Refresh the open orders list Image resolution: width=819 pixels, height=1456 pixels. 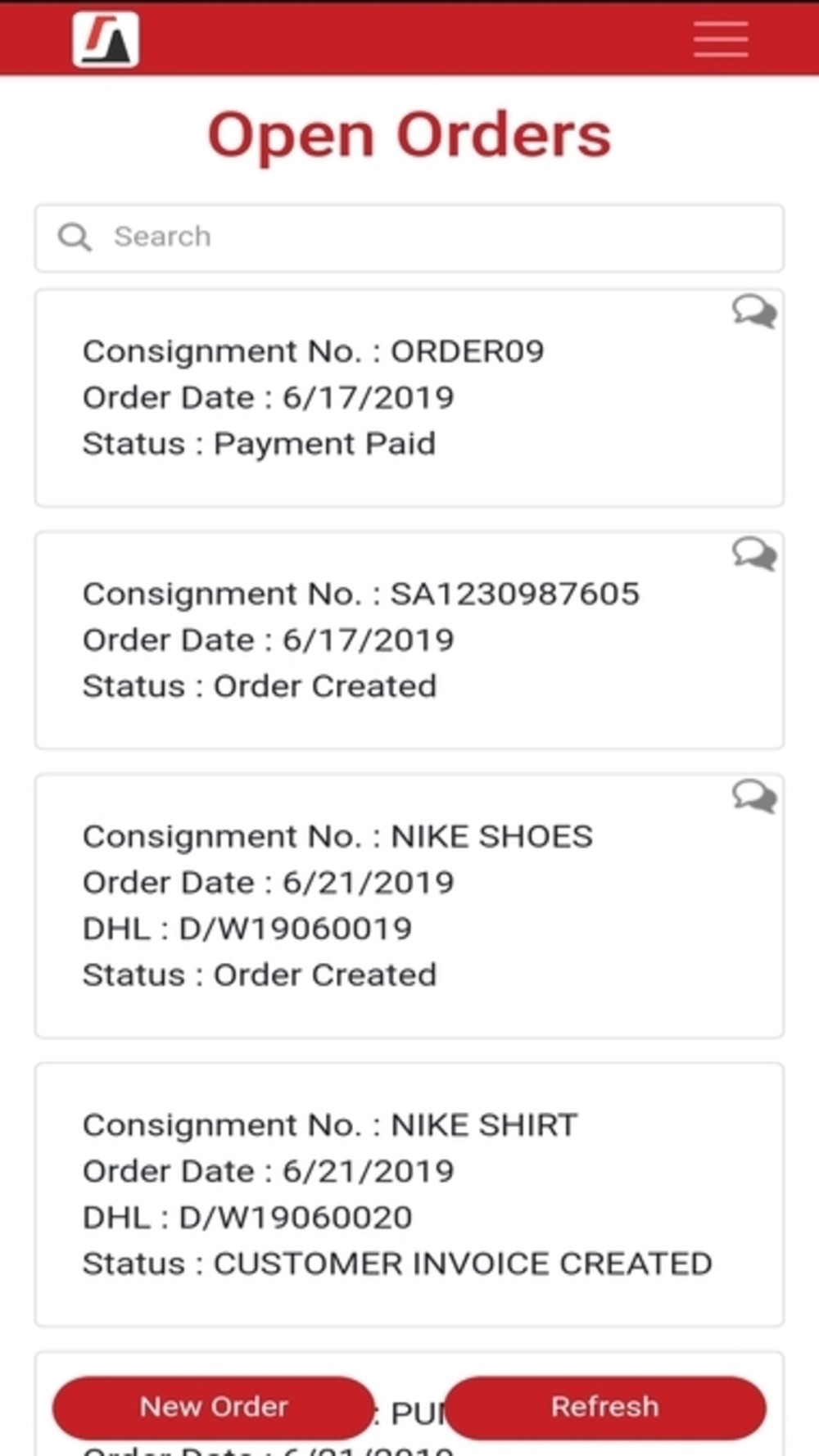point(605,1407)
